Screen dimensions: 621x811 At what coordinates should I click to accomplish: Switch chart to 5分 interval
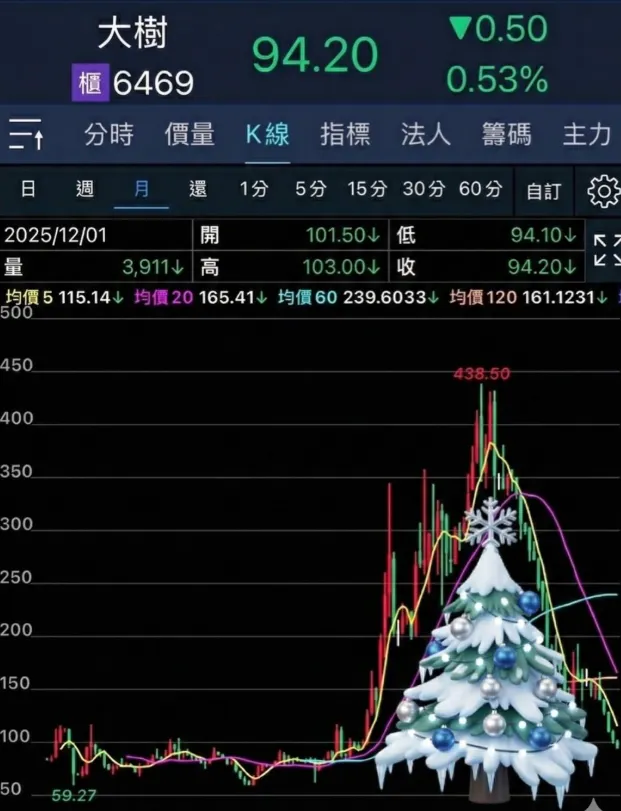[x=310, y=188]
